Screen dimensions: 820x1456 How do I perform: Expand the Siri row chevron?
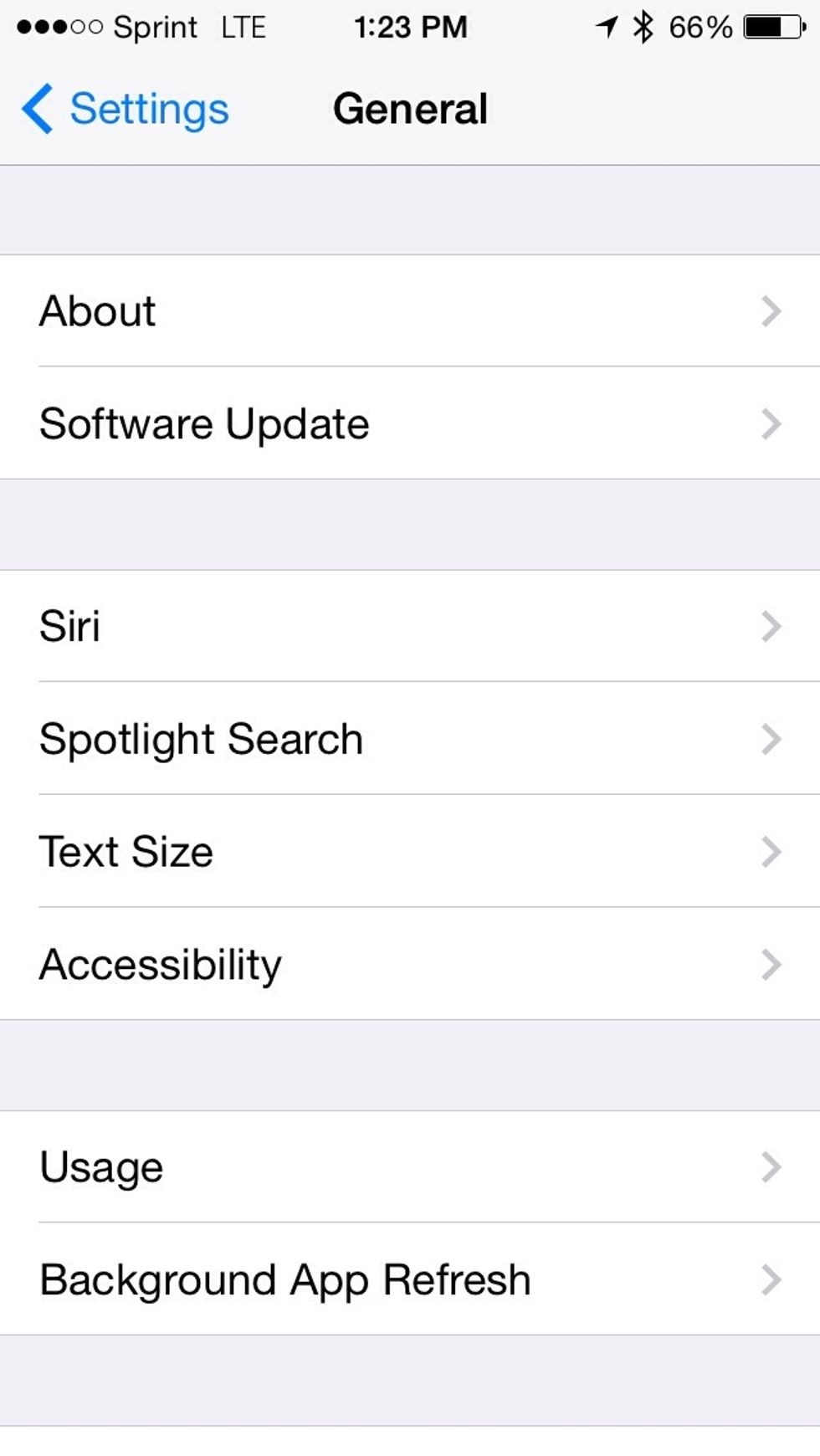pos(771,626)
